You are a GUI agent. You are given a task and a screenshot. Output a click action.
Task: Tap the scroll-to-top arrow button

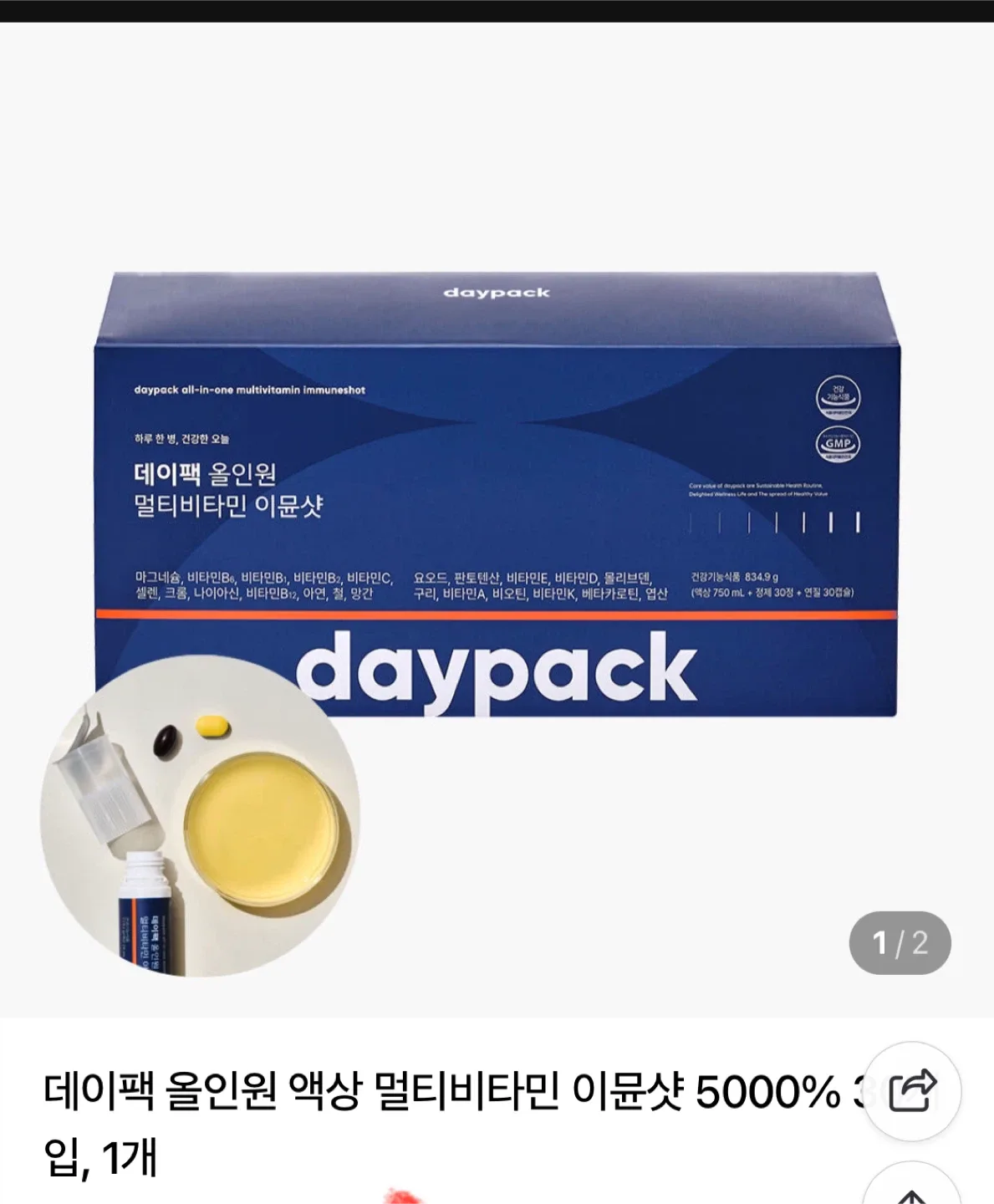[912, 1186]
